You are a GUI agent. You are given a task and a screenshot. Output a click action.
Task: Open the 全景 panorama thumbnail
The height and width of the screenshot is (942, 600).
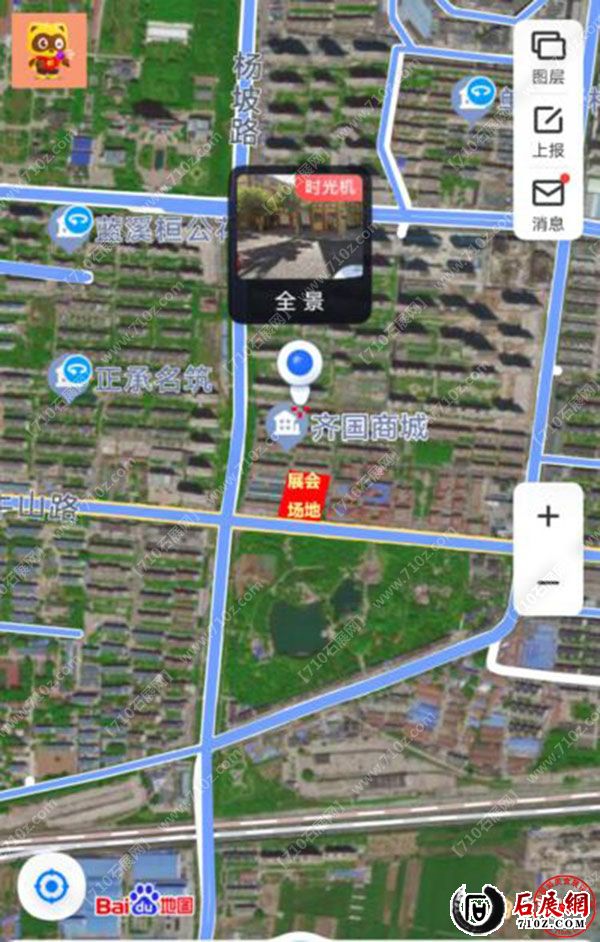pos(300,245)
